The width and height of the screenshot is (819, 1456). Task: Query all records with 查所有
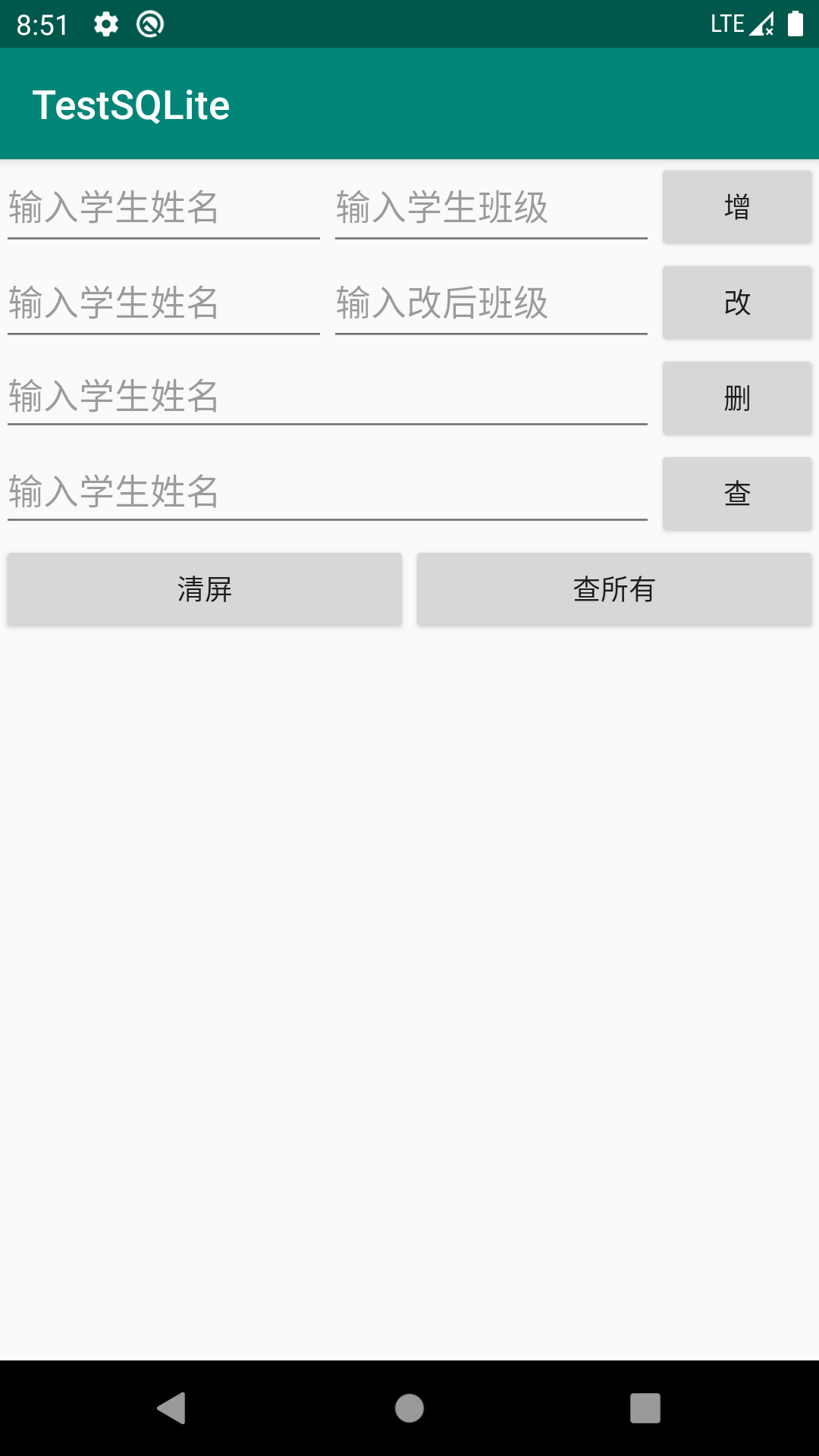click(614, 589)
